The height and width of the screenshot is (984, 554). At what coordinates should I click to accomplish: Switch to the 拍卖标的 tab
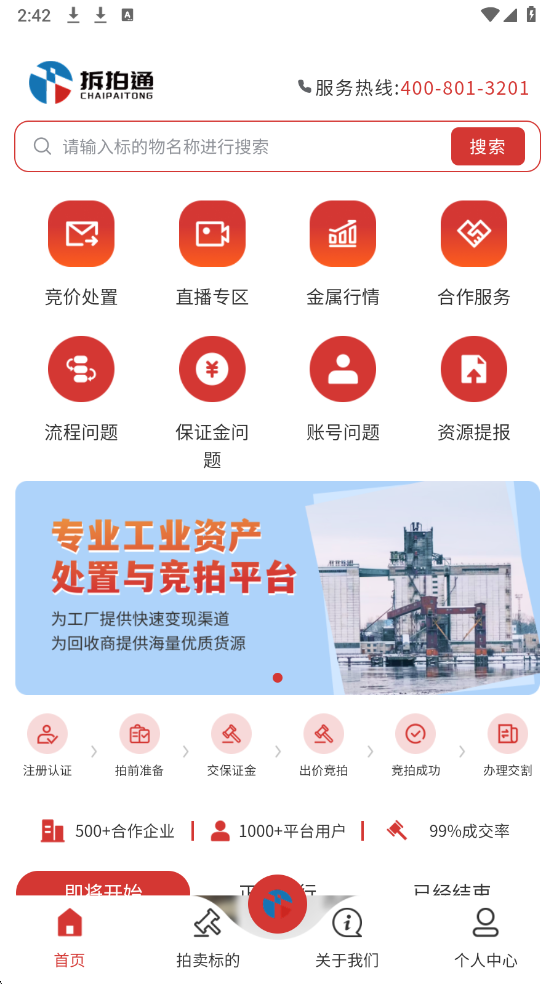tap(208, 937)
